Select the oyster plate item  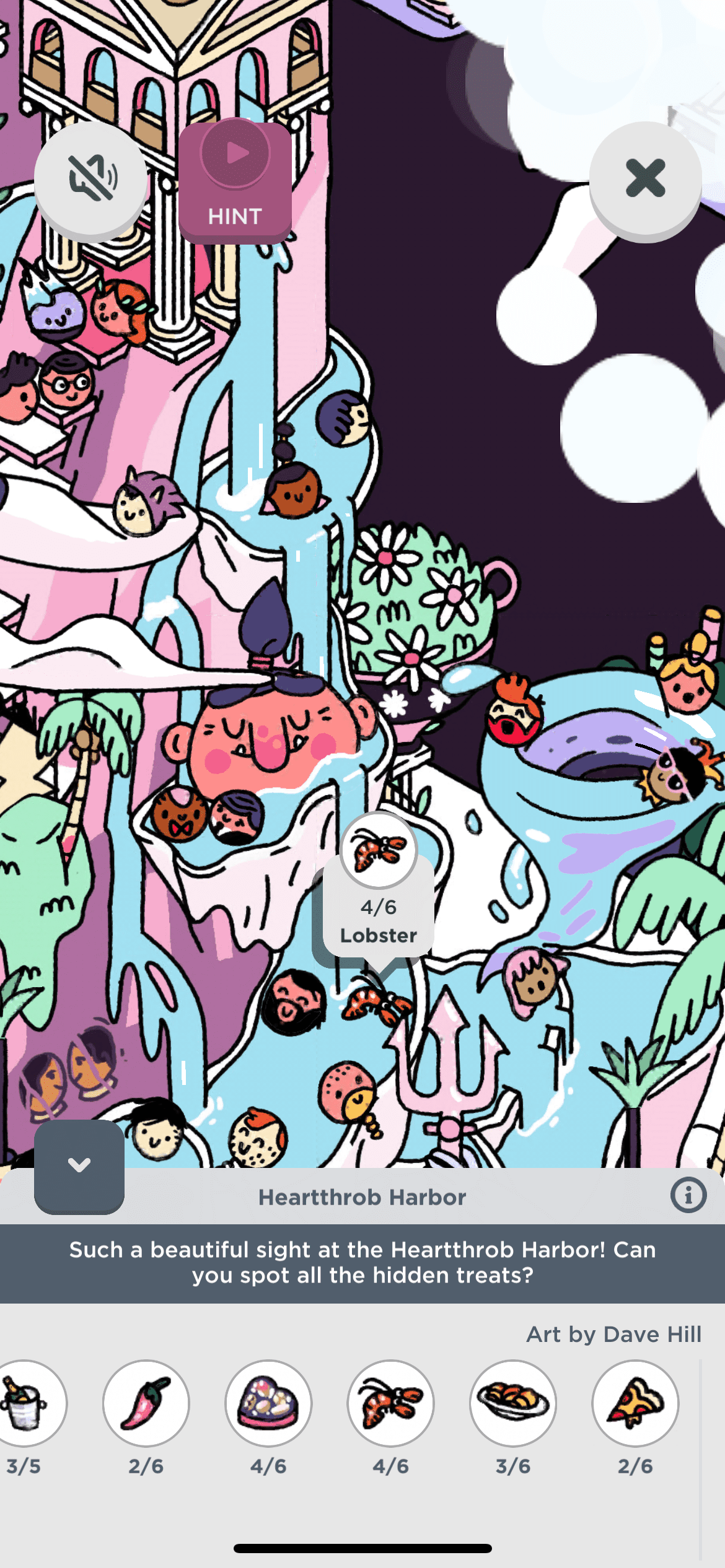[x=513, y=1403]
